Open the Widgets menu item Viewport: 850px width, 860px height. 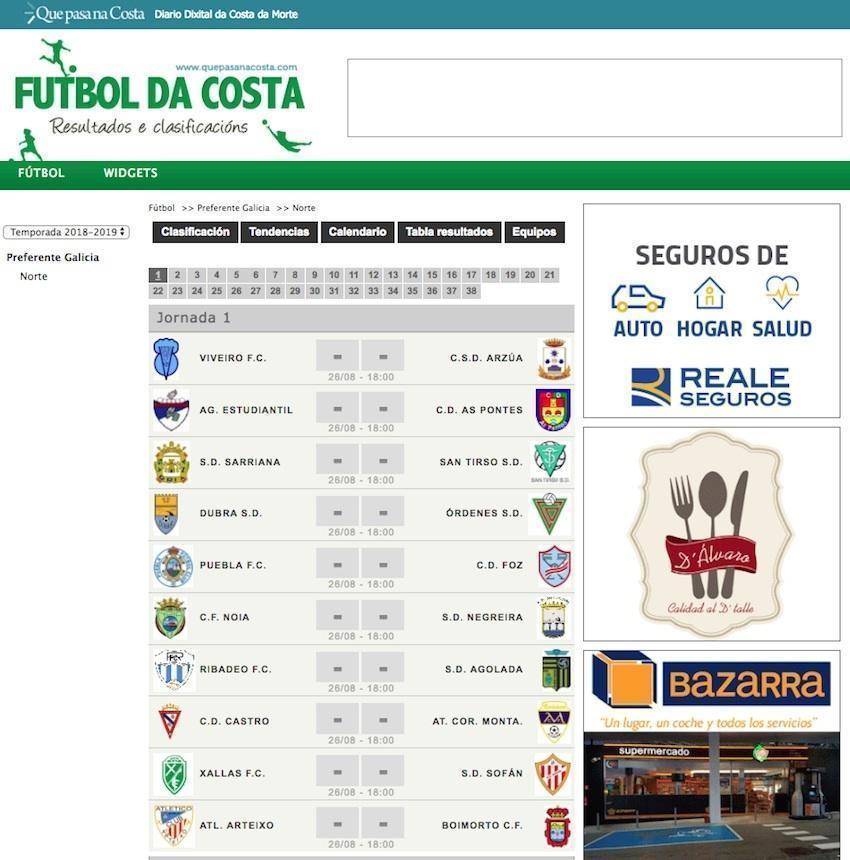point(130,173)
